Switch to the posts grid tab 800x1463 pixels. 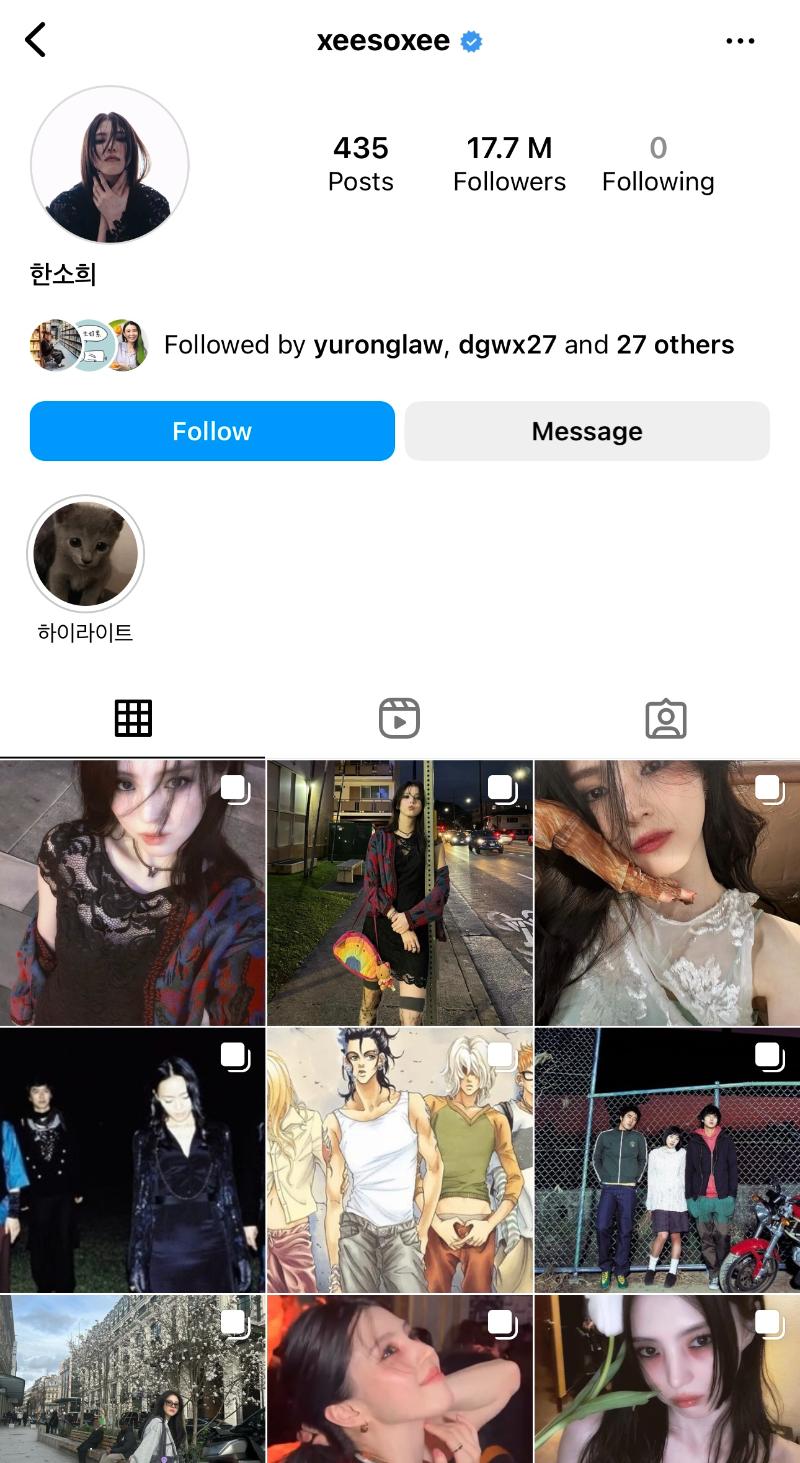133,718
